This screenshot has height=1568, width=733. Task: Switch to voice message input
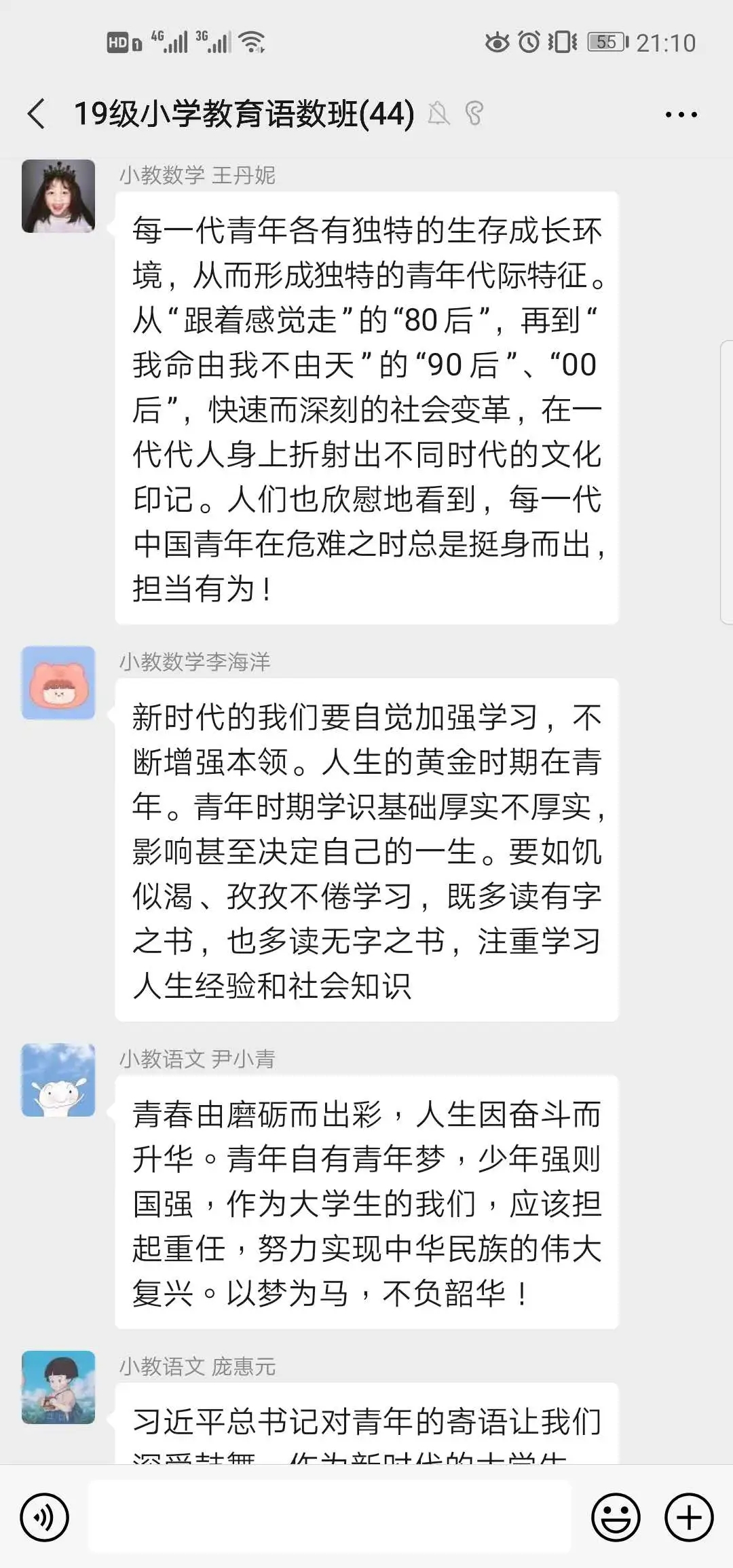pos(44,1518)
